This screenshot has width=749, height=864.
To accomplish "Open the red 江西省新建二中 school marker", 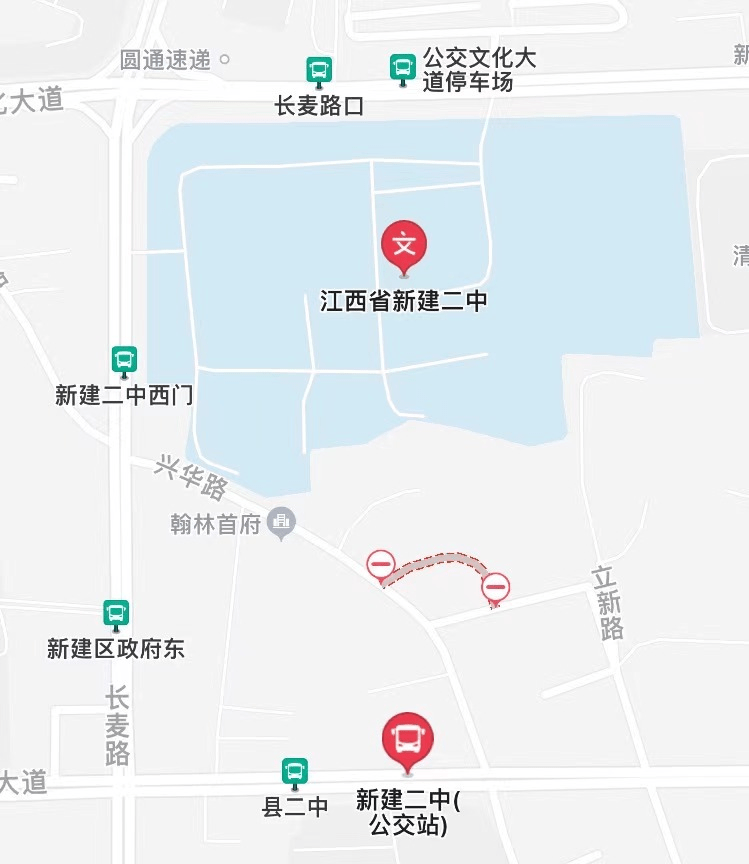I will point(404,244).
